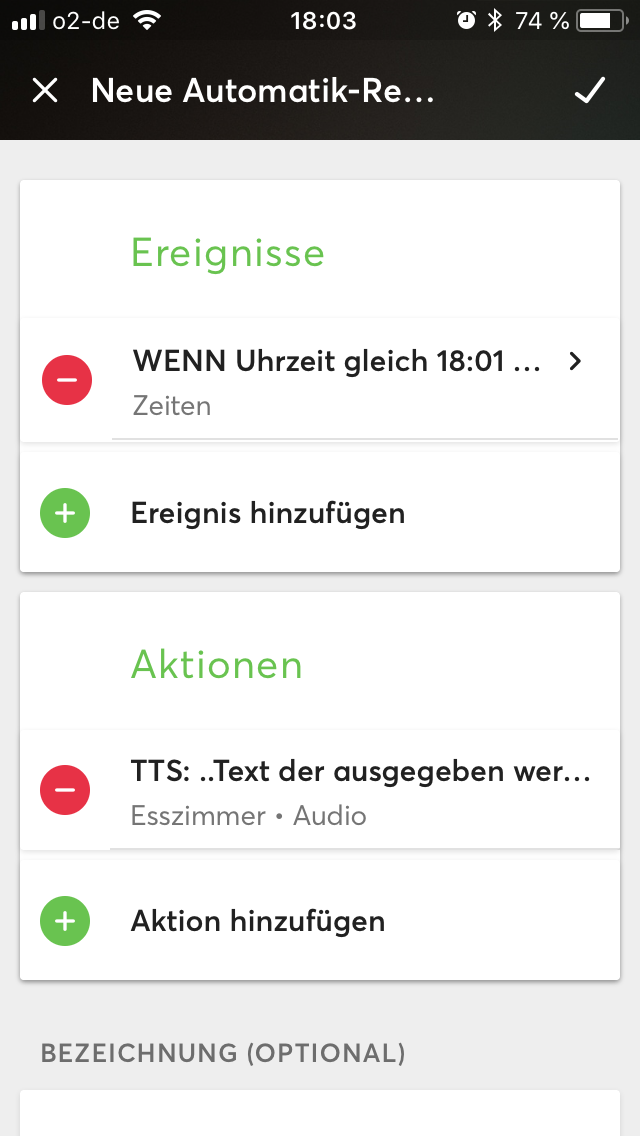Open the WENN Uhrzeit gleich 18:01 event

[x=355, y=380]
